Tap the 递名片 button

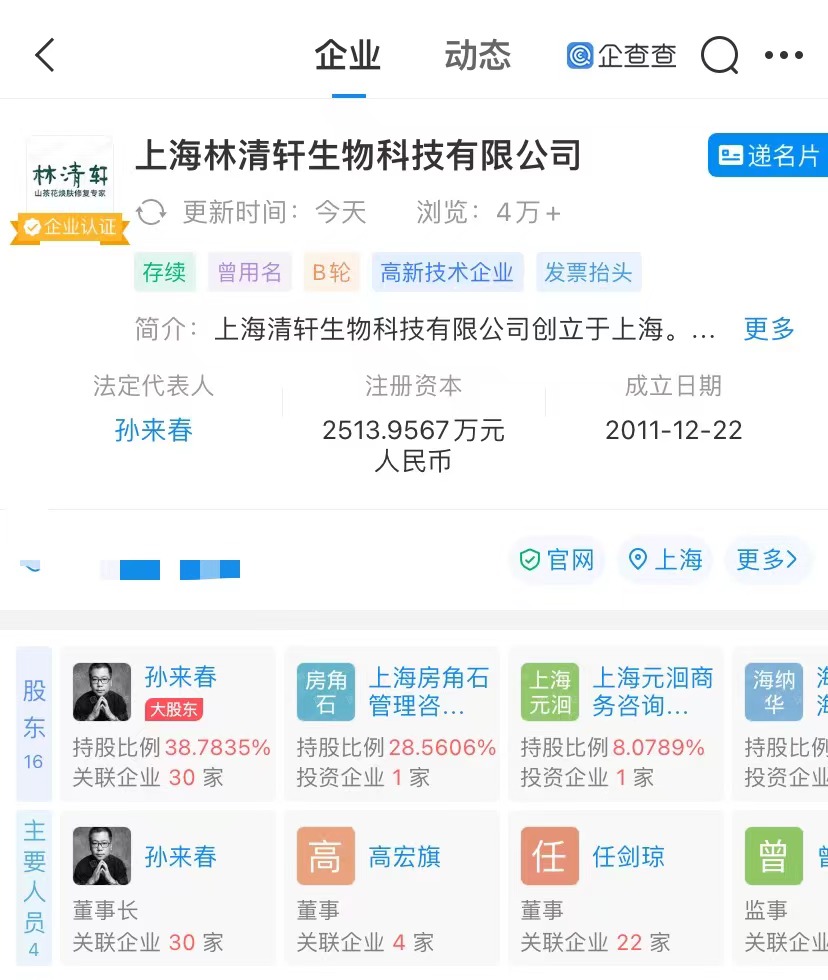point(768,156)
